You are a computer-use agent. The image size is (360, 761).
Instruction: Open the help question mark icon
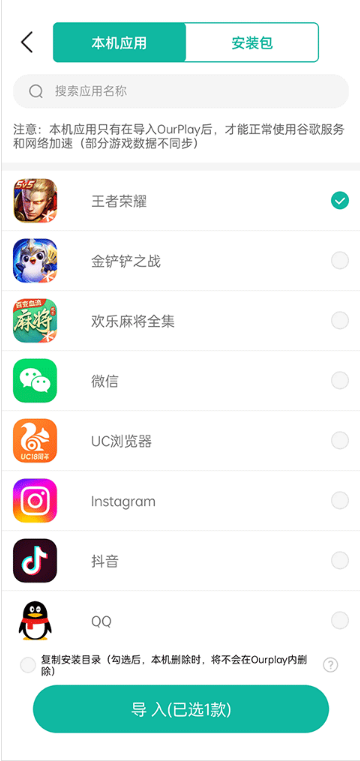(330, 665)
